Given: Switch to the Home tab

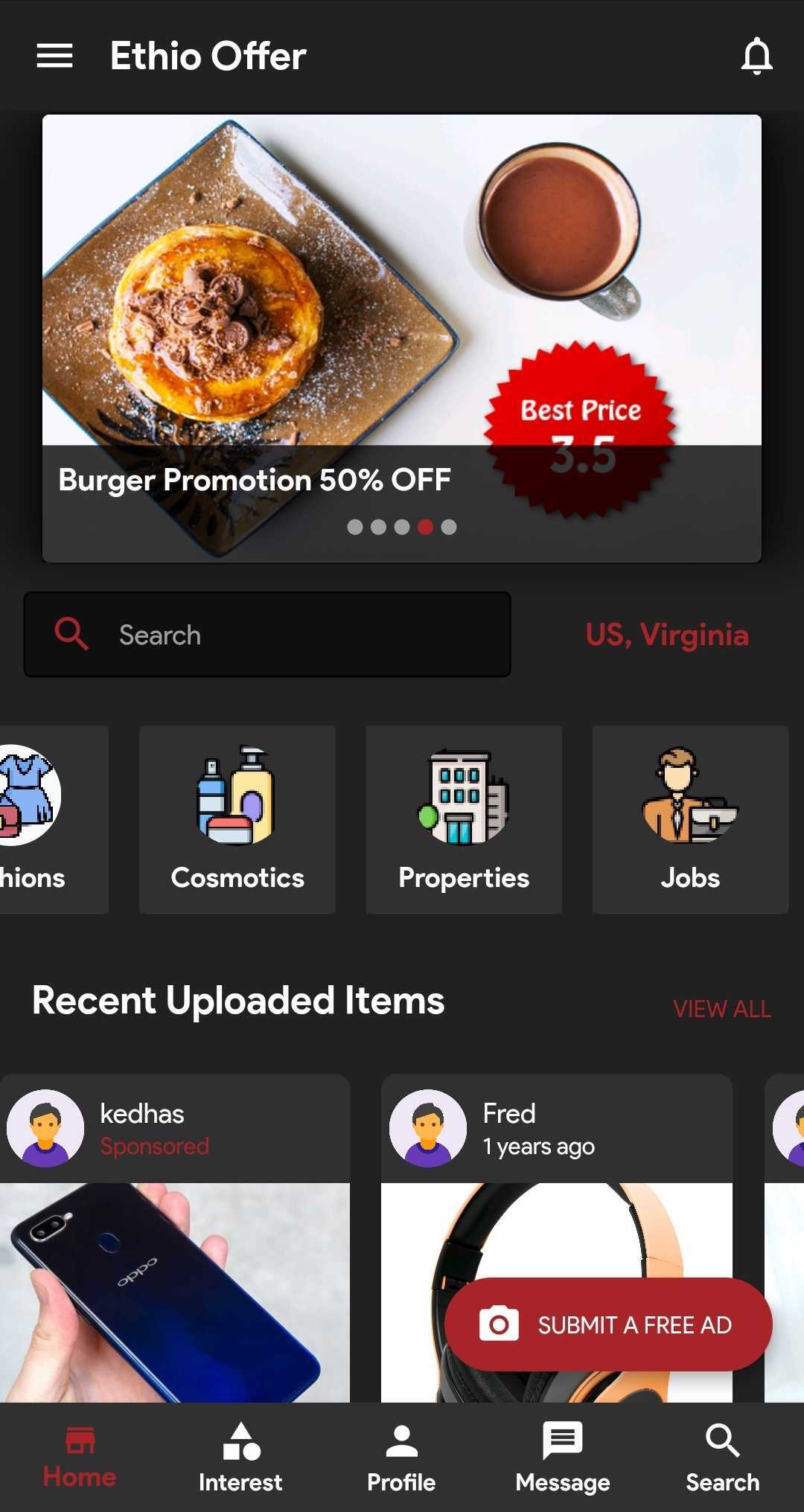Looking at the screenshot, I should 80,1457.
